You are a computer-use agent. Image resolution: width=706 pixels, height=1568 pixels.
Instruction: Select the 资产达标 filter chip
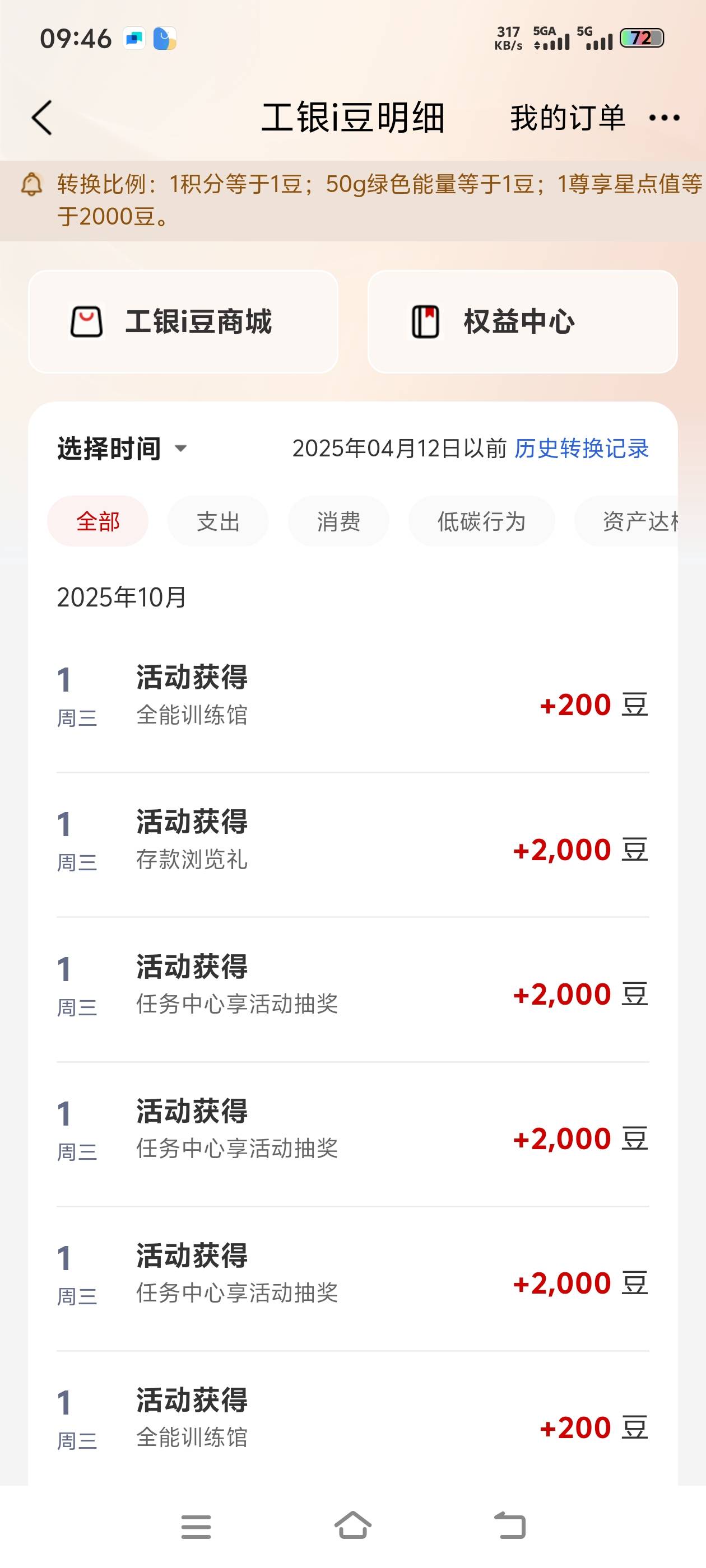point(628,521)
